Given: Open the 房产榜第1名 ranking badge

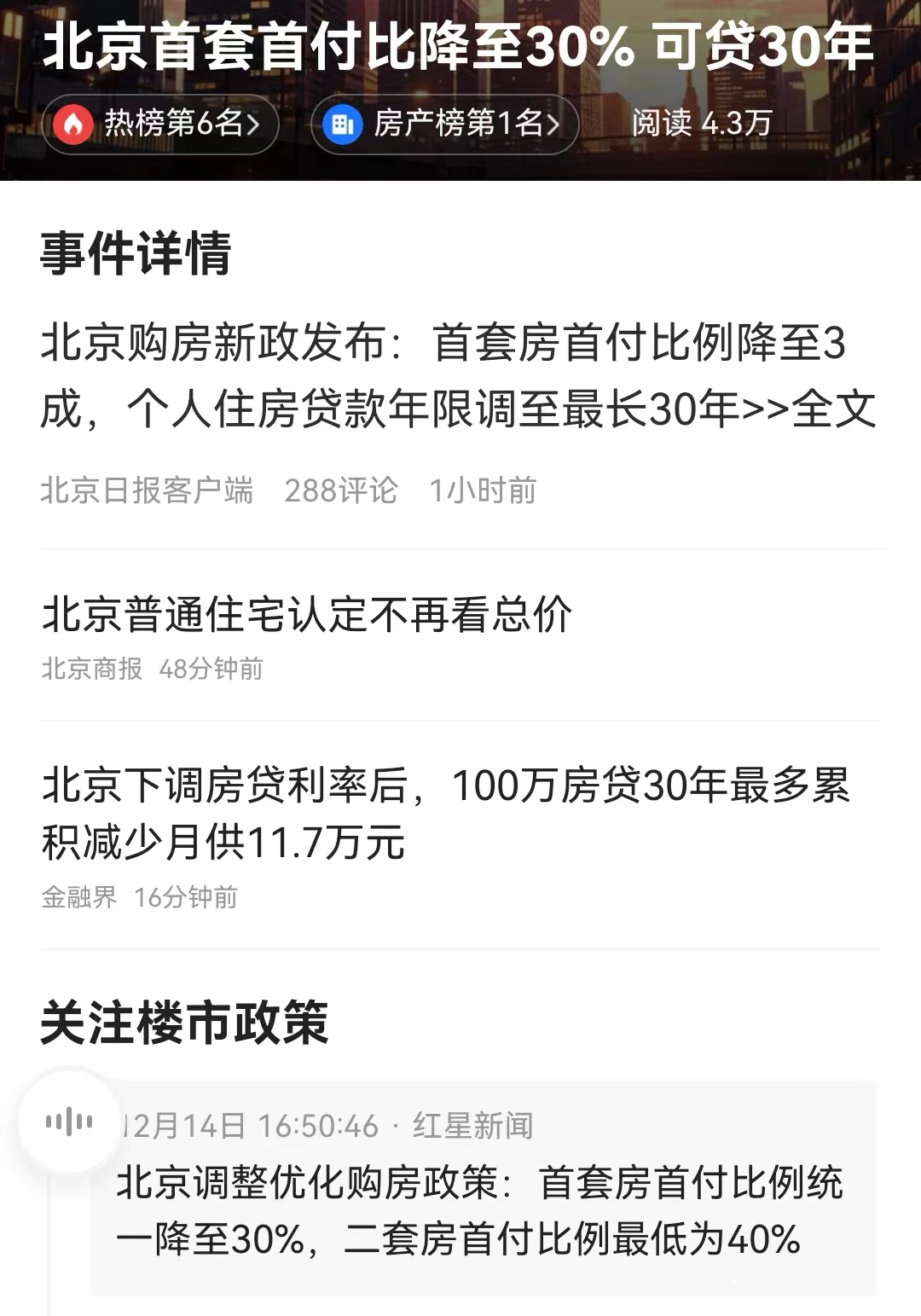Looking at the screenshot, I should point(444,125).
